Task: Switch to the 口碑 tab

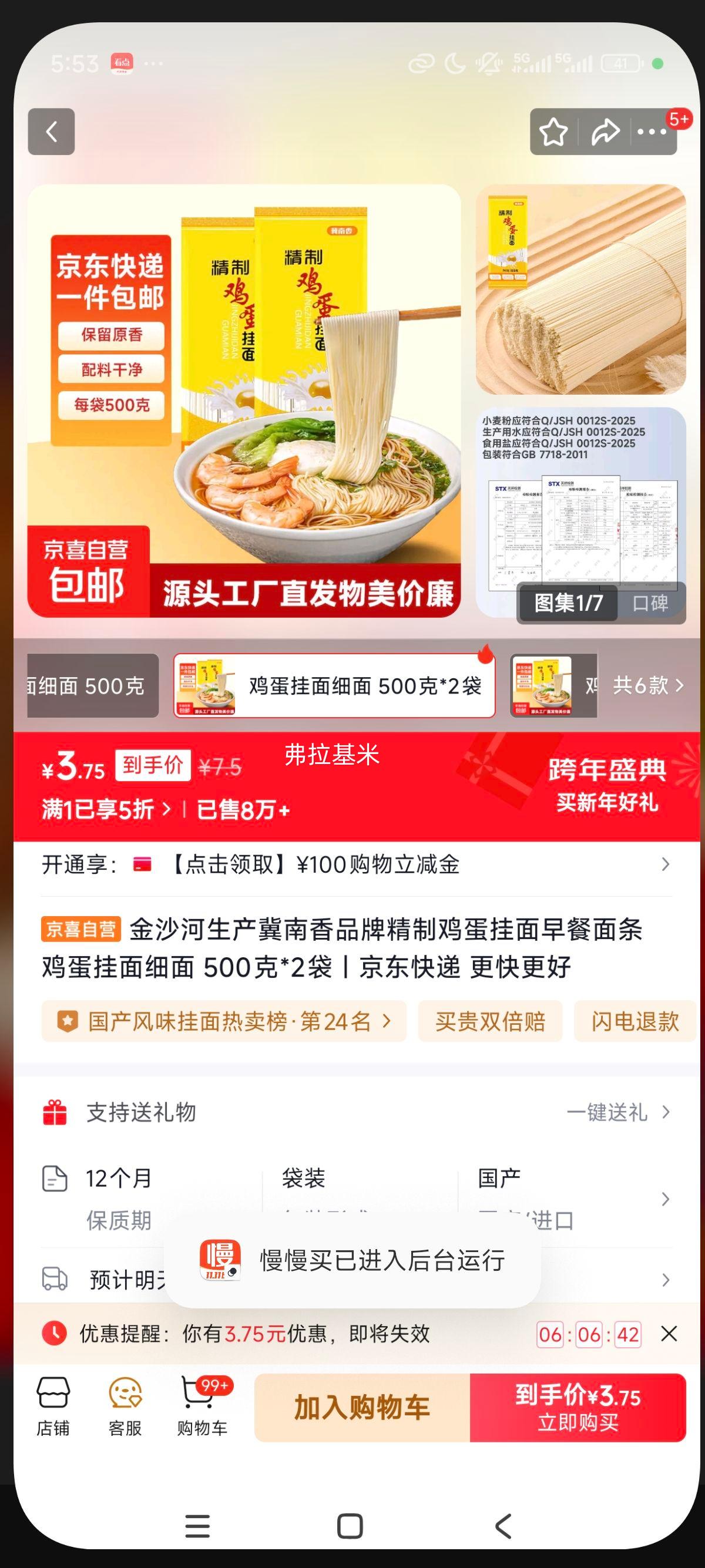Action: coord(650,604)
